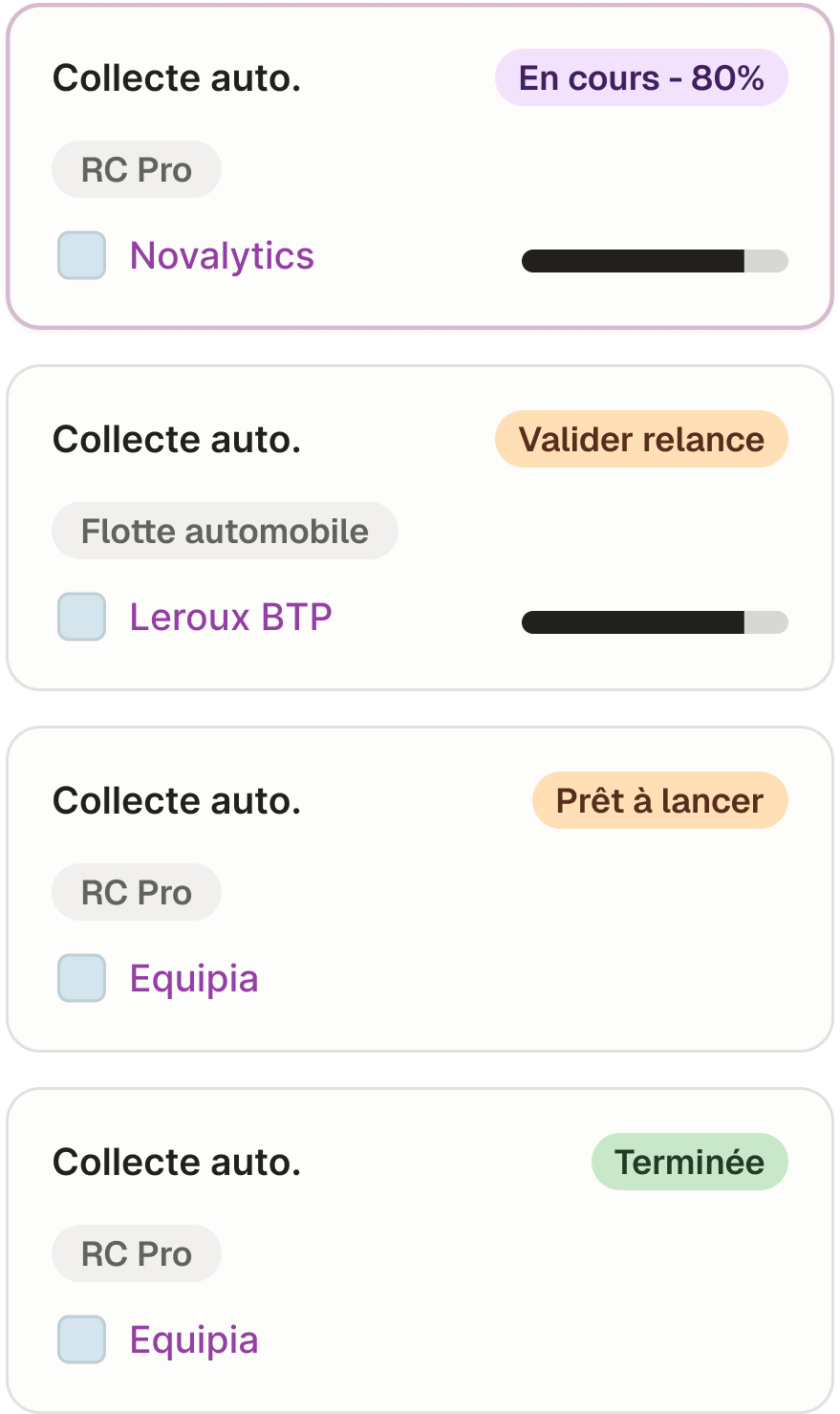Open the Novalytics client link
Image resolution: width=840 pixels, height=1414 pixels.
222,256
